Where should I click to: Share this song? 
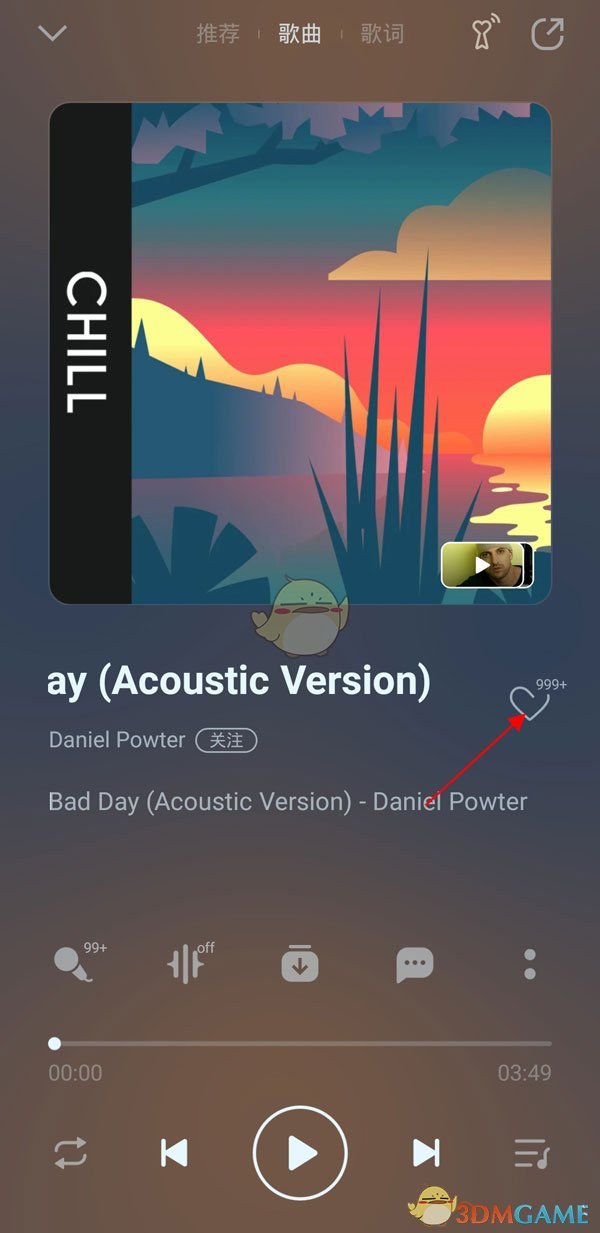coord(547,34)
